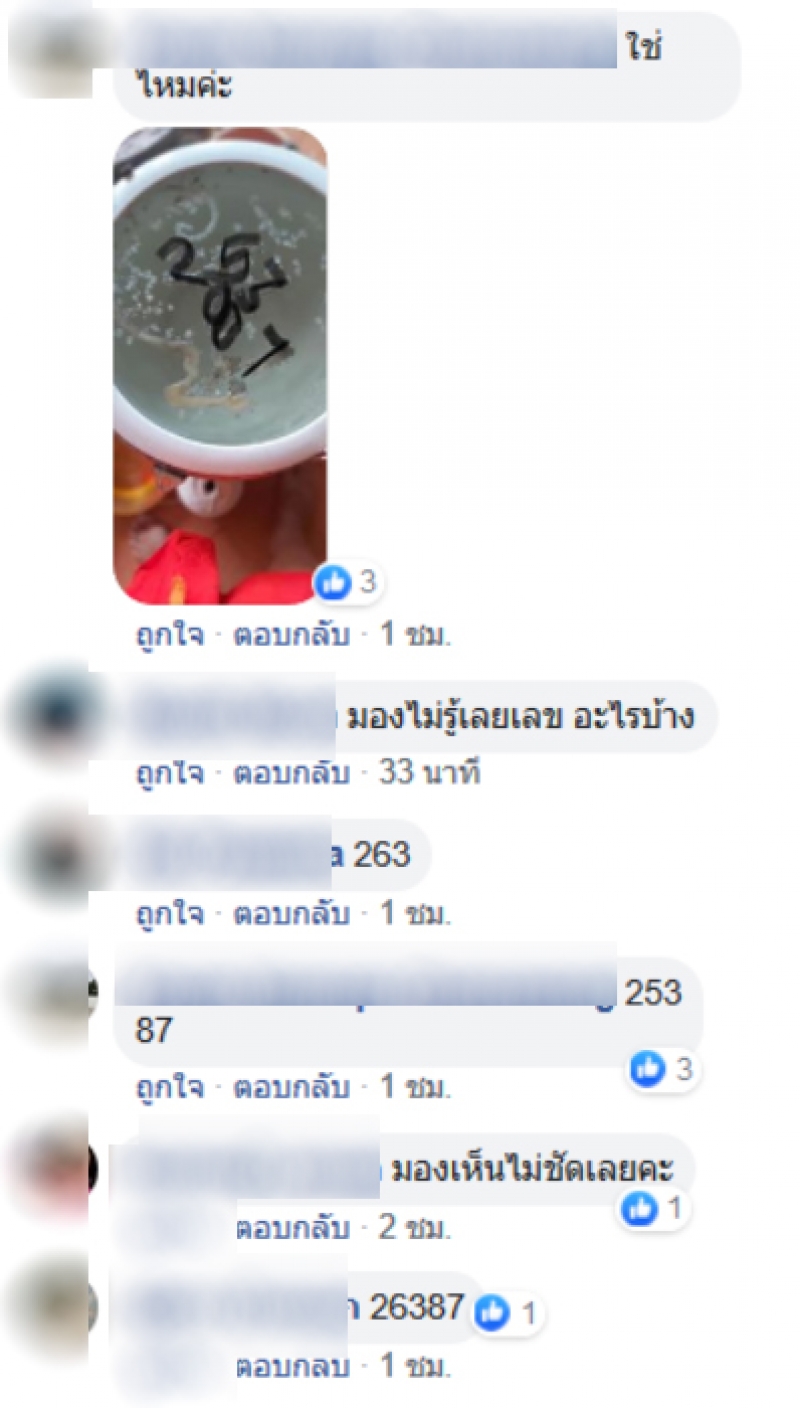This screenshot has height=1408, width=800.
Task: Like the comment posted 33 นาที ago
Action: [169, 773]
